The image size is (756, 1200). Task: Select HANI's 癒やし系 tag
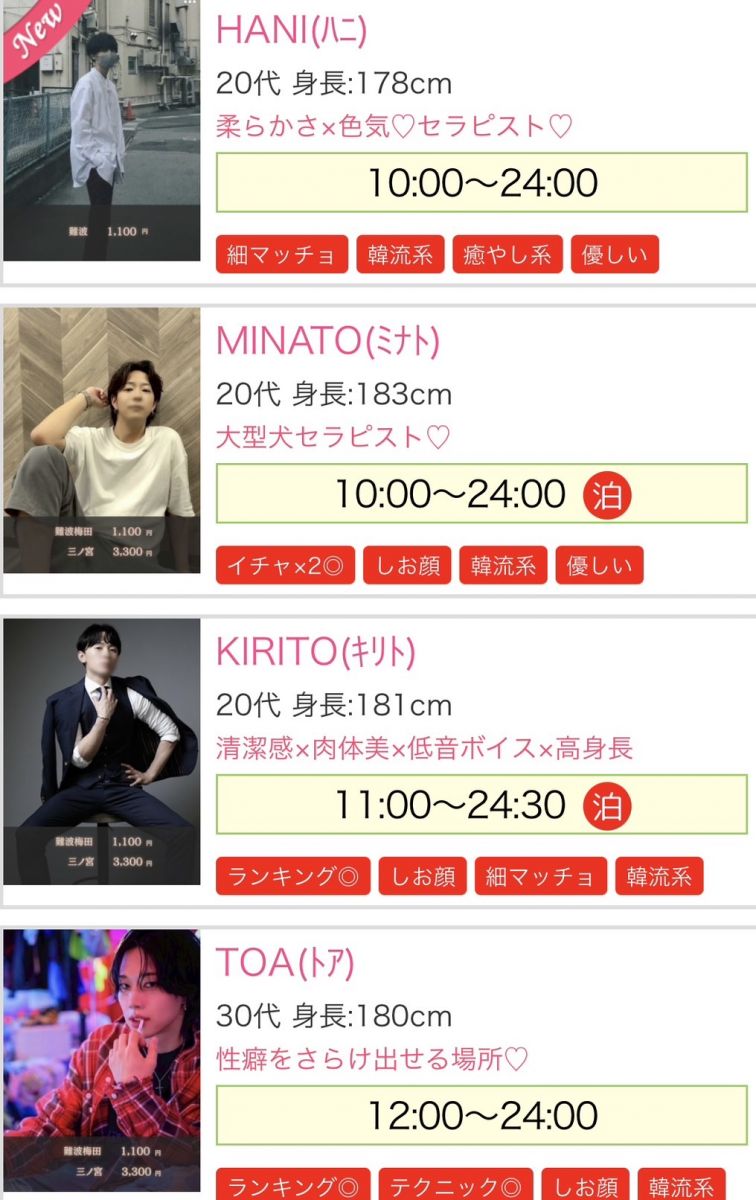(508, 255)
